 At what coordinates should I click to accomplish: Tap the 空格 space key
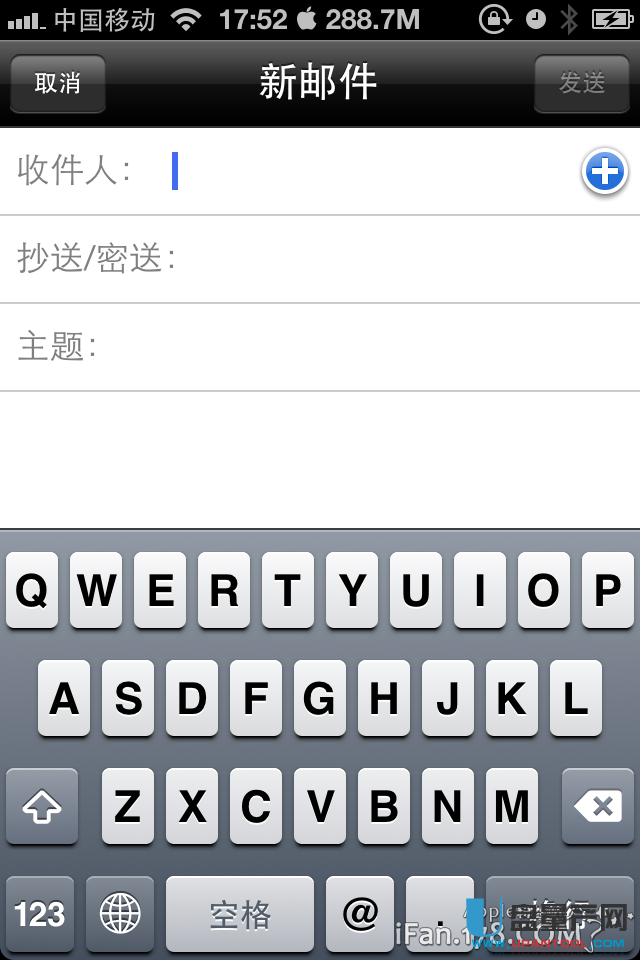pyautogui.click(x=240, y=914)
